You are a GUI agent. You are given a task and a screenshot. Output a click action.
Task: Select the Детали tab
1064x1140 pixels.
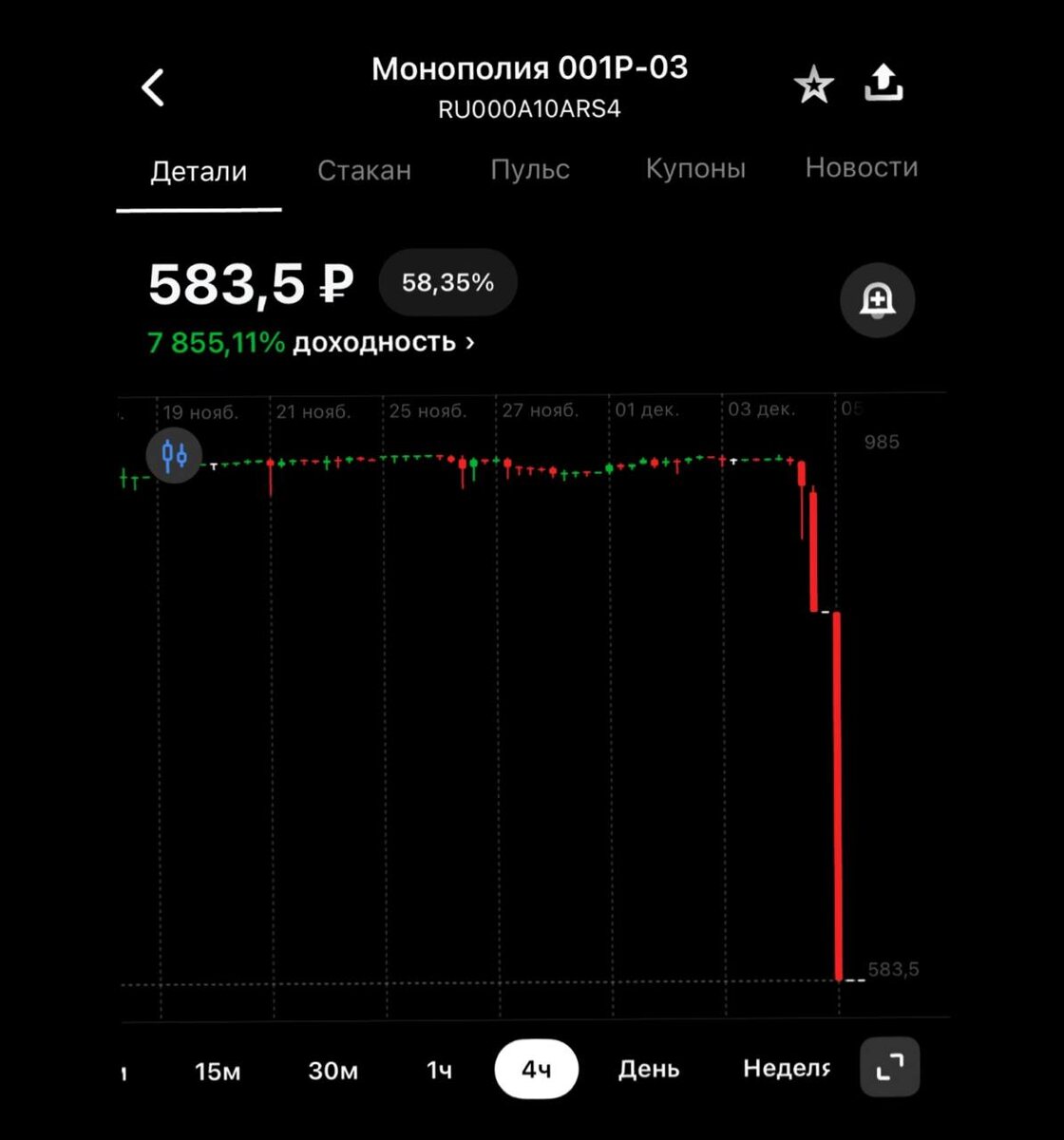pyautogui.click(x=199, y=172)
